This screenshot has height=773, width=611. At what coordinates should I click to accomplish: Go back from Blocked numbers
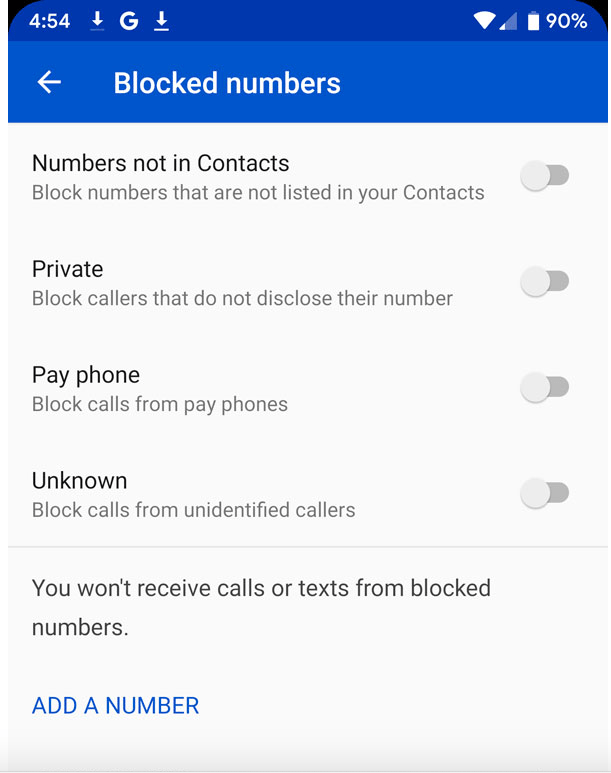click(x=49, y=83)
